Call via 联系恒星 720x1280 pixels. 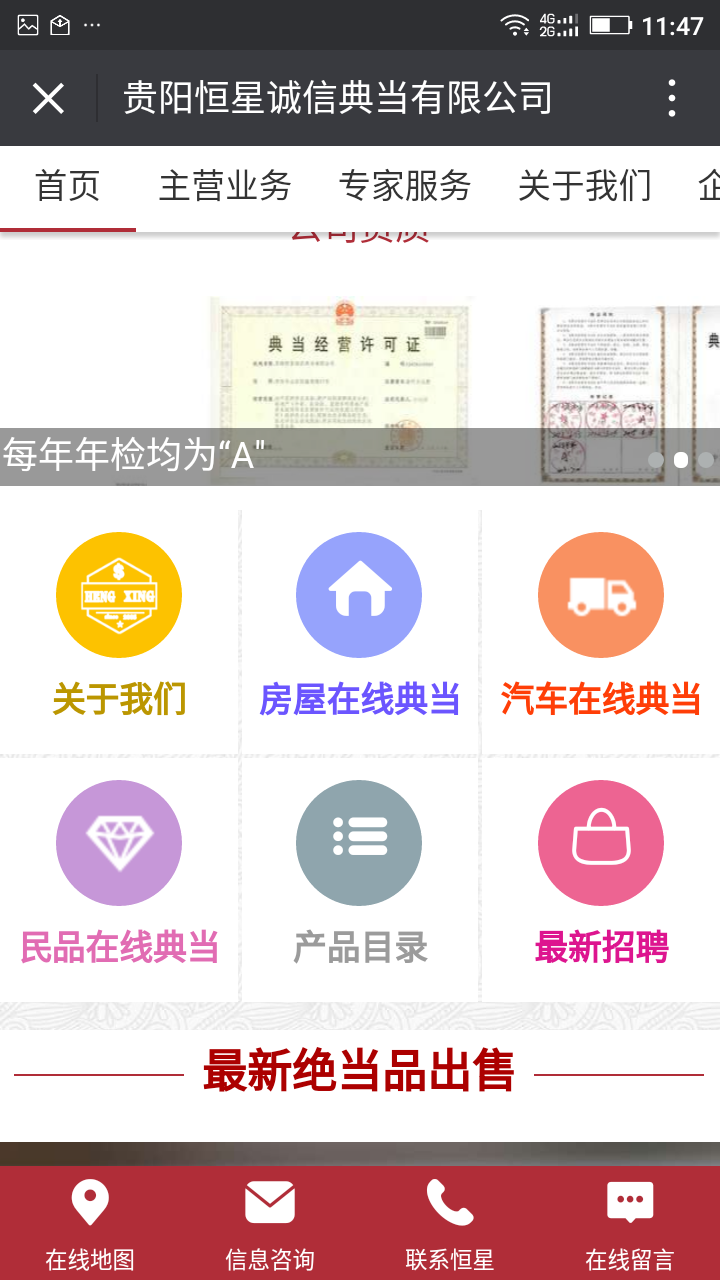coord(450,1224)
